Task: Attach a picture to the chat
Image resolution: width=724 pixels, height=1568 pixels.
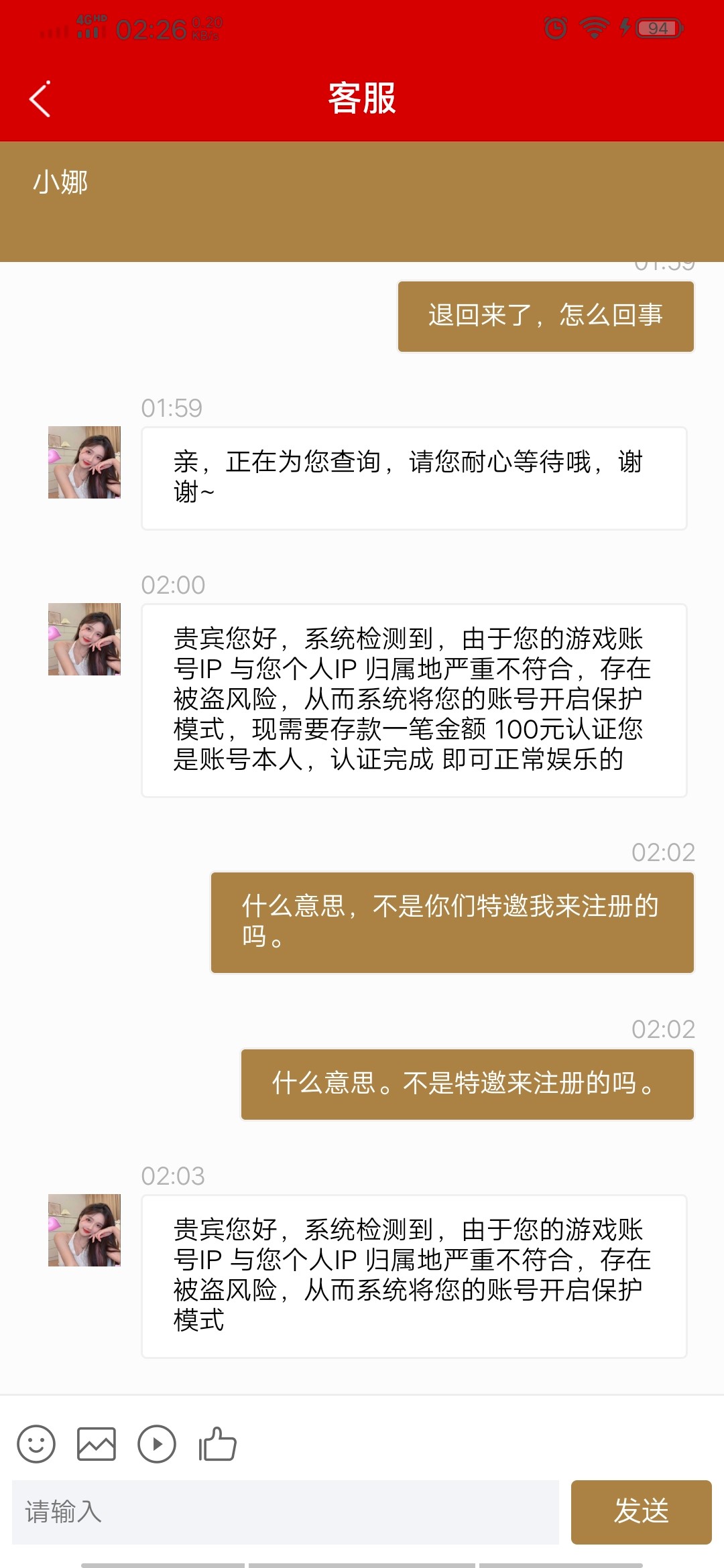Action: tap(97, 1443)
